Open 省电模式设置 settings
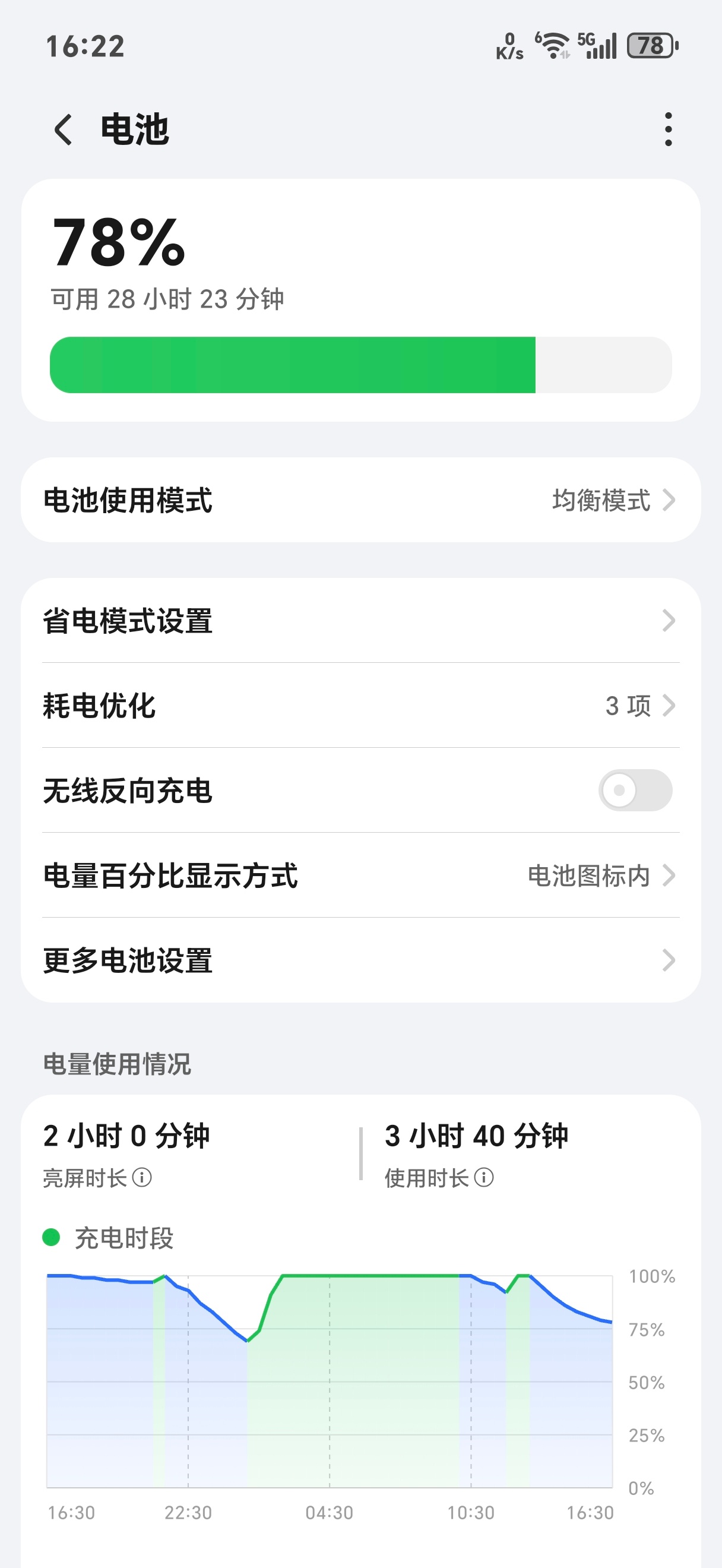722x1568 pixels. pos(360,621)
